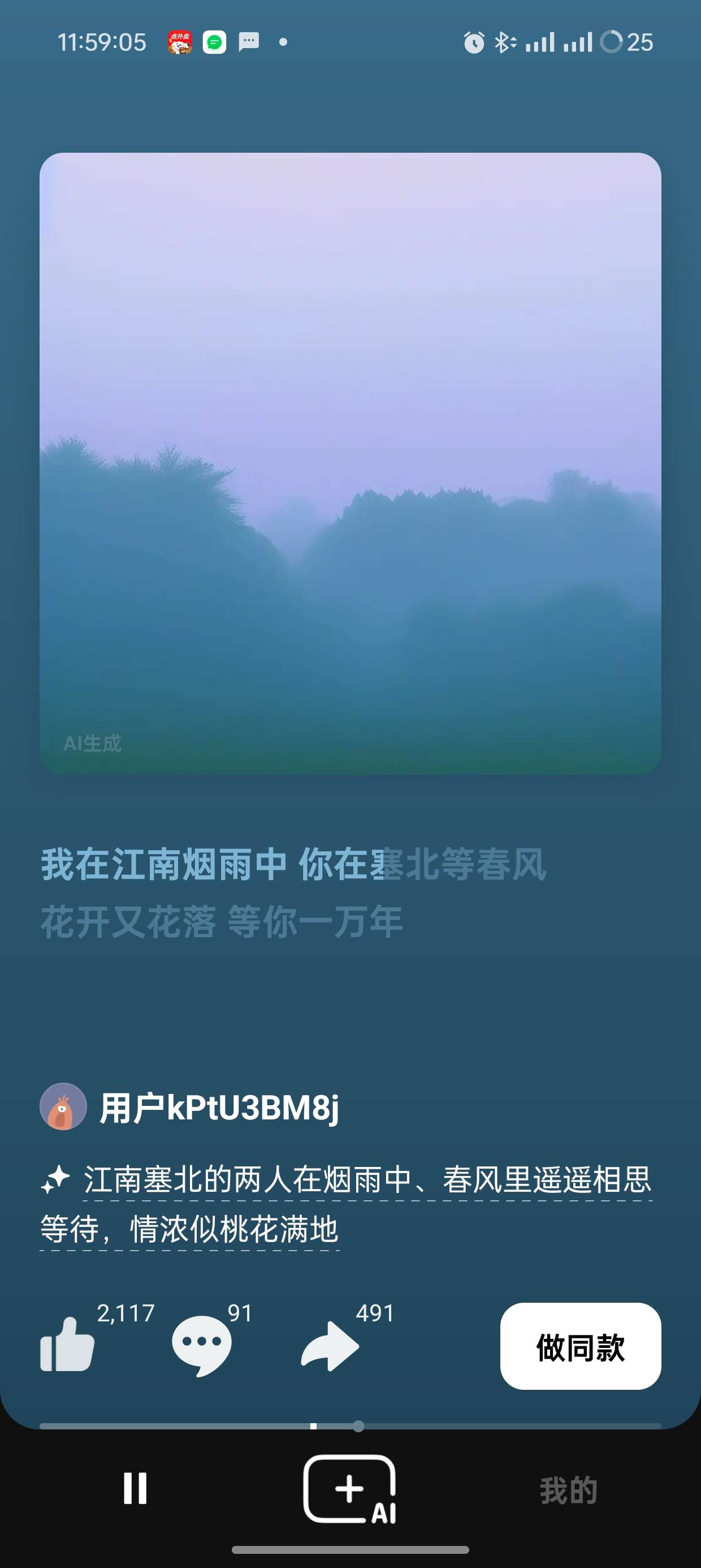Open user kPtU3BM8j's profile
This screenshot has width=701, height=1568.
(x=219, y=1107)
